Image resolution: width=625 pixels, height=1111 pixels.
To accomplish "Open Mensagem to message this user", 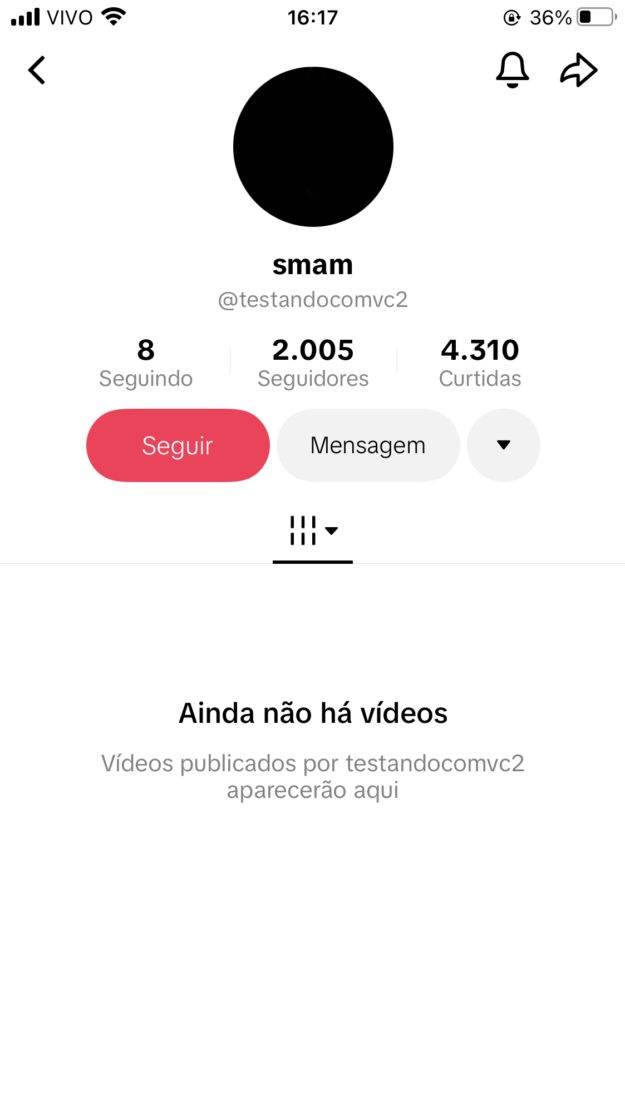I will (x=368, y=445).
